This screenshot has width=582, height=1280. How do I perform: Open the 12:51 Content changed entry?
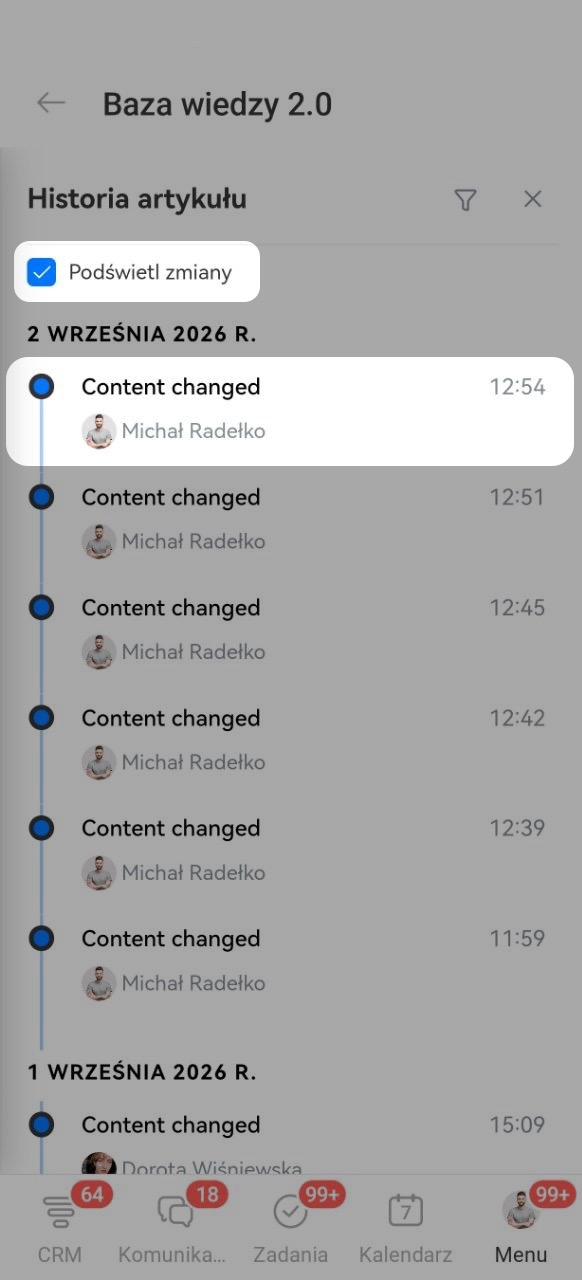[x=291, y=520]
